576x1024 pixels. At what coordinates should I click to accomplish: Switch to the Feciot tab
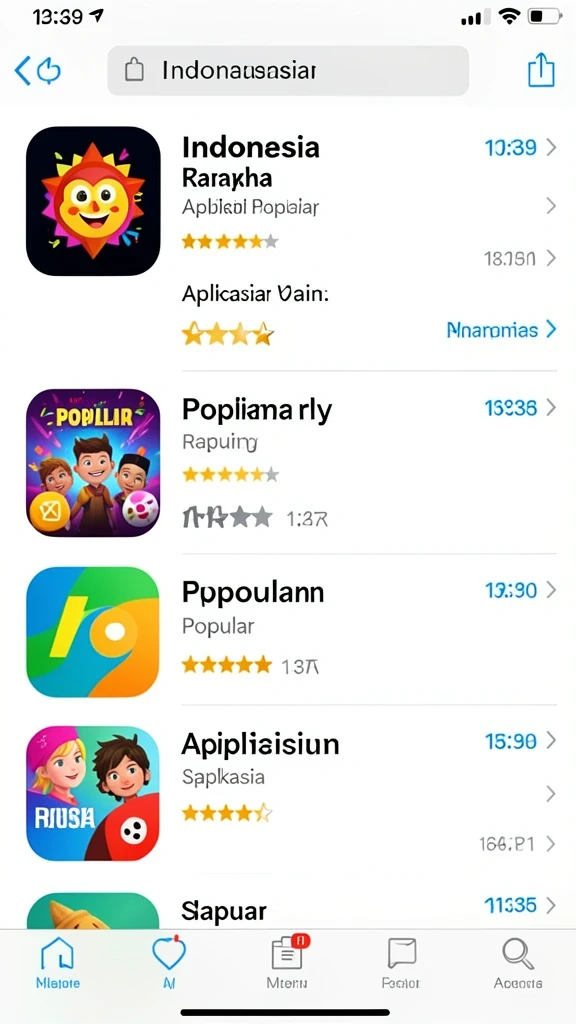click(x=401, y=963)
